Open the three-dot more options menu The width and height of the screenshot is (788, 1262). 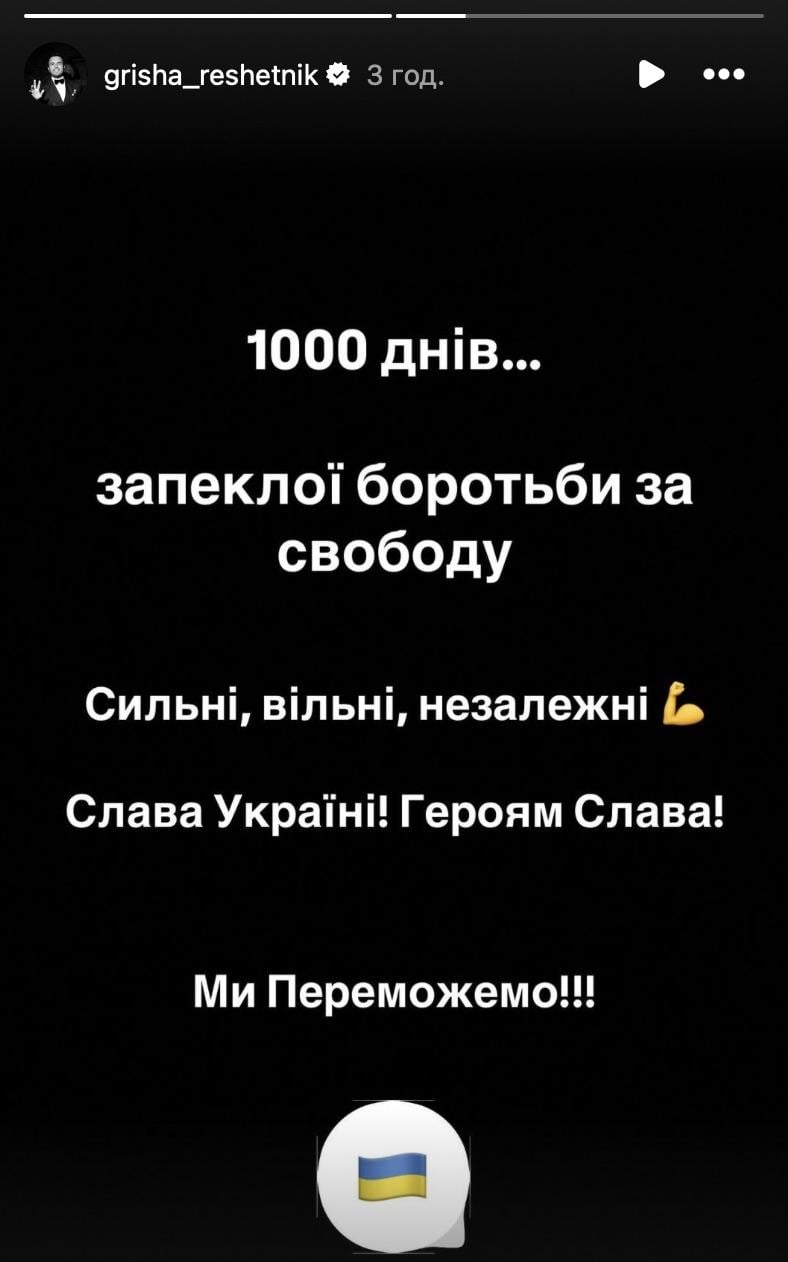[x=724, y=75]
